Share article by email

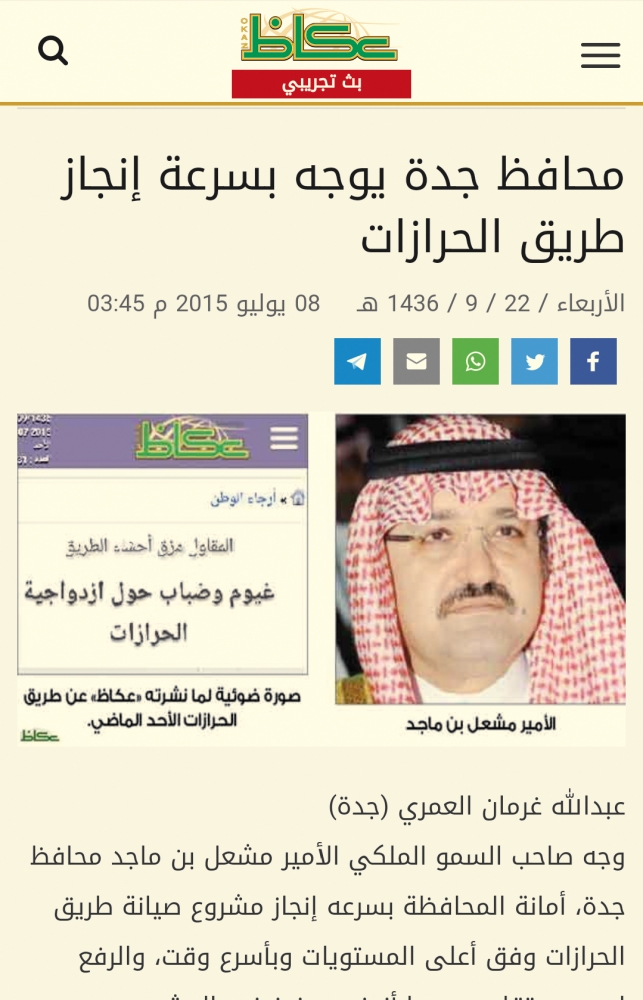(416, 361)
